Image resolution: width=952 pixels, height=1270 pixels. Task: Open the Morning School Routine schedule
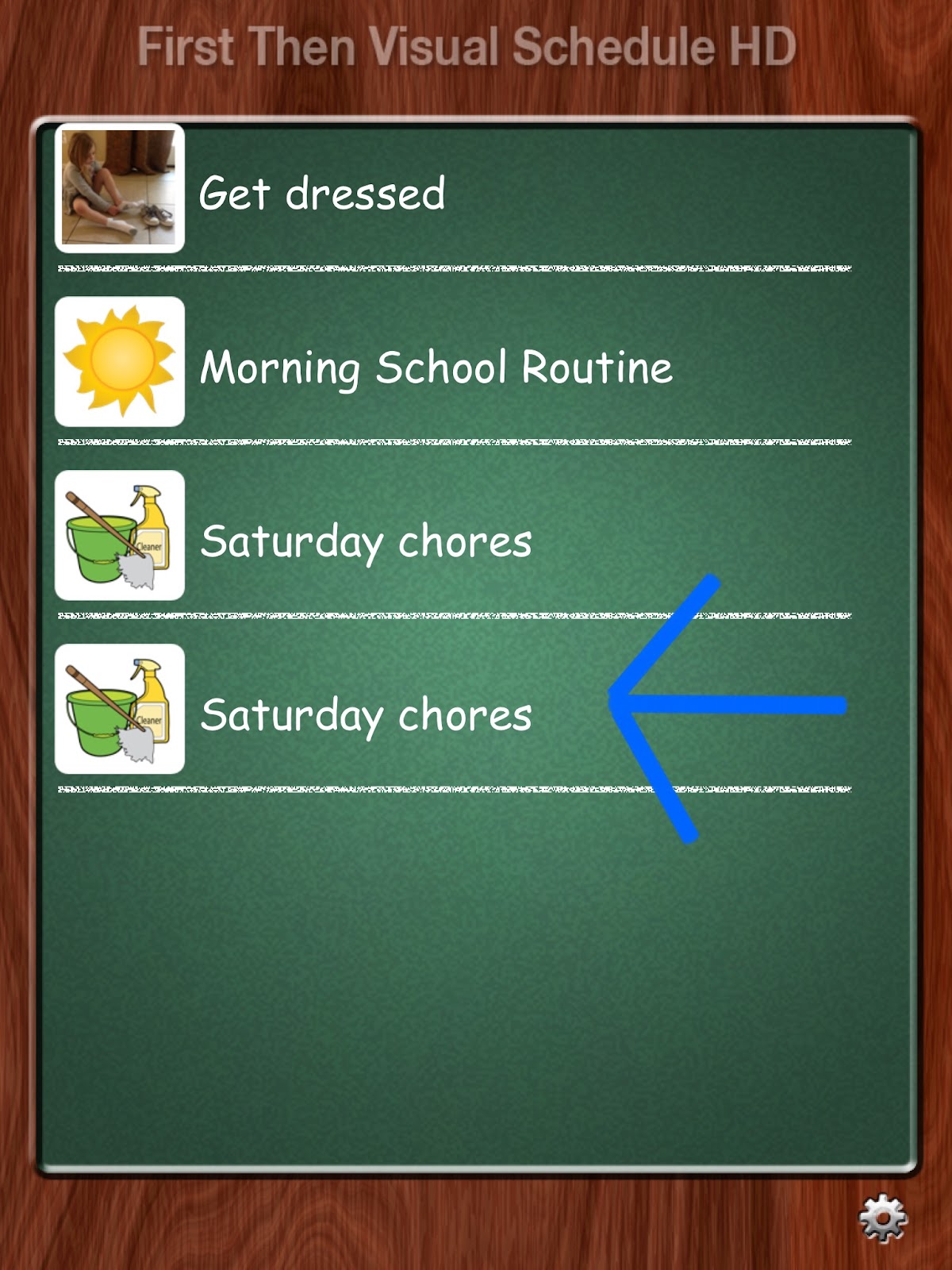pos(436,367)
